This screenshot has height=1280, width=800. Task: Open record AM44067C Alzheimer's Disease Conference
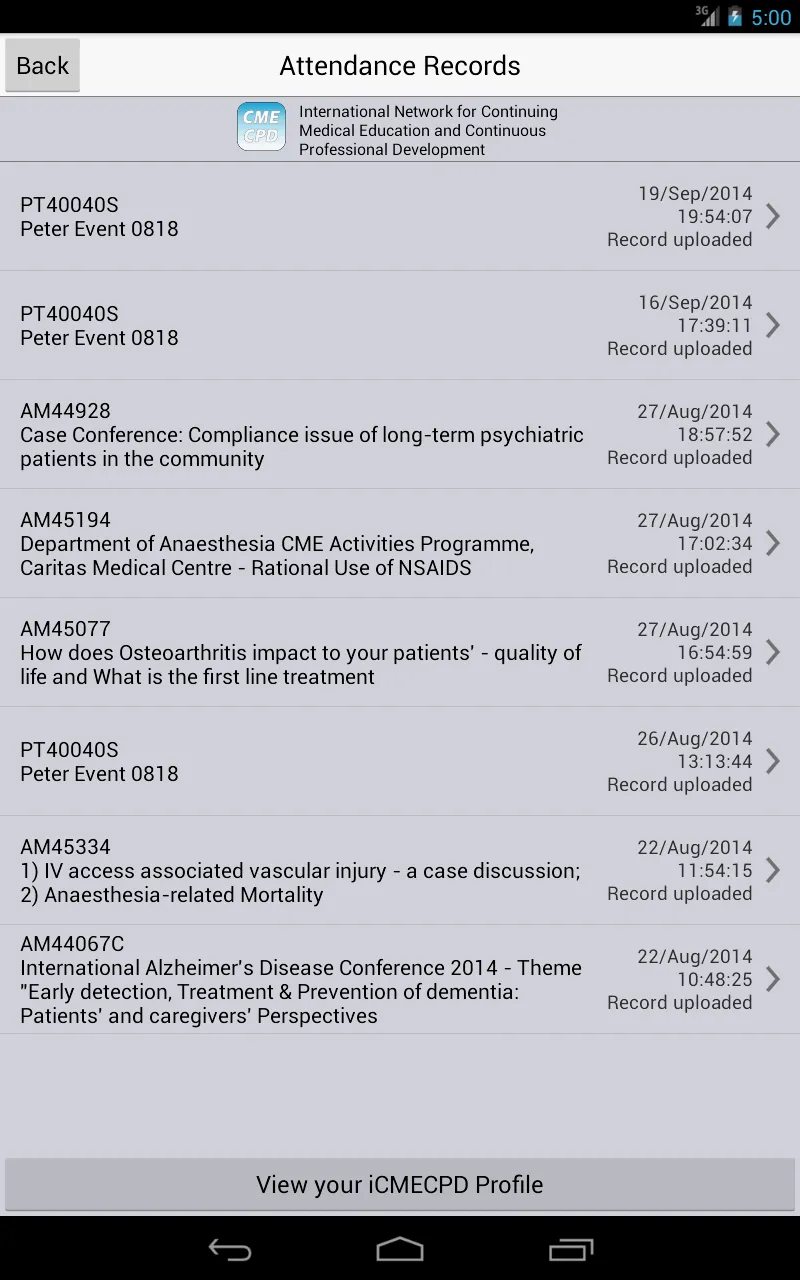(x=400, y=979)
